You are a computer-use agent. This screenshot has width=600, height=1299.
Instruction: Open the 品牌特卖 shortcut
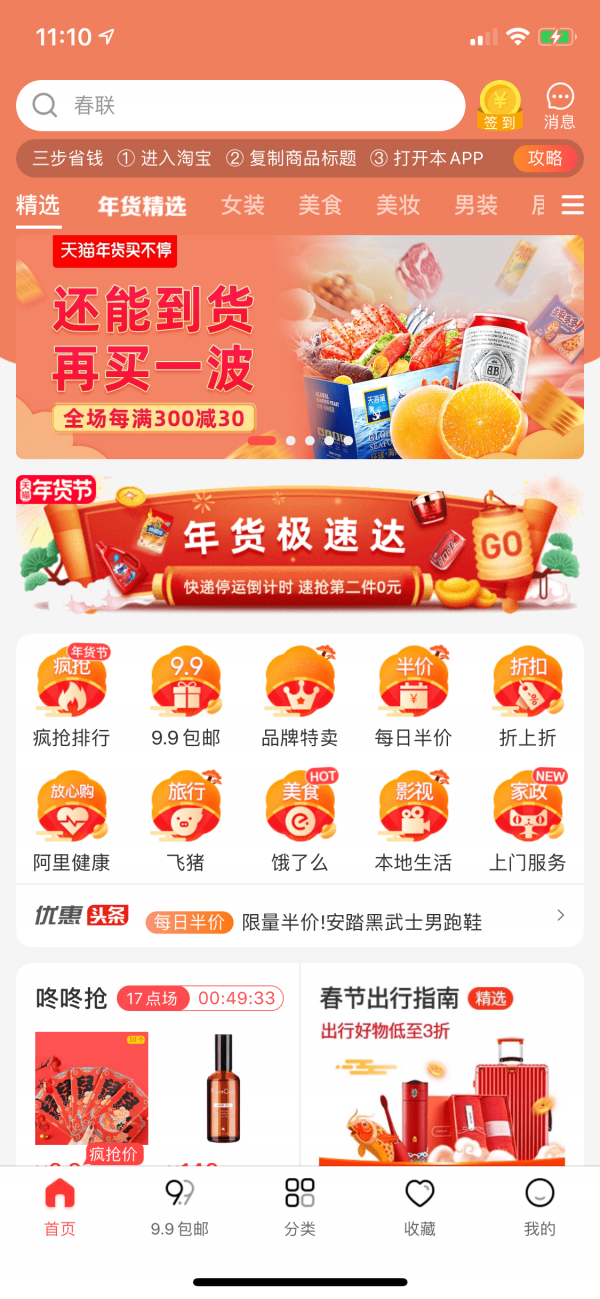click(299, 698)
